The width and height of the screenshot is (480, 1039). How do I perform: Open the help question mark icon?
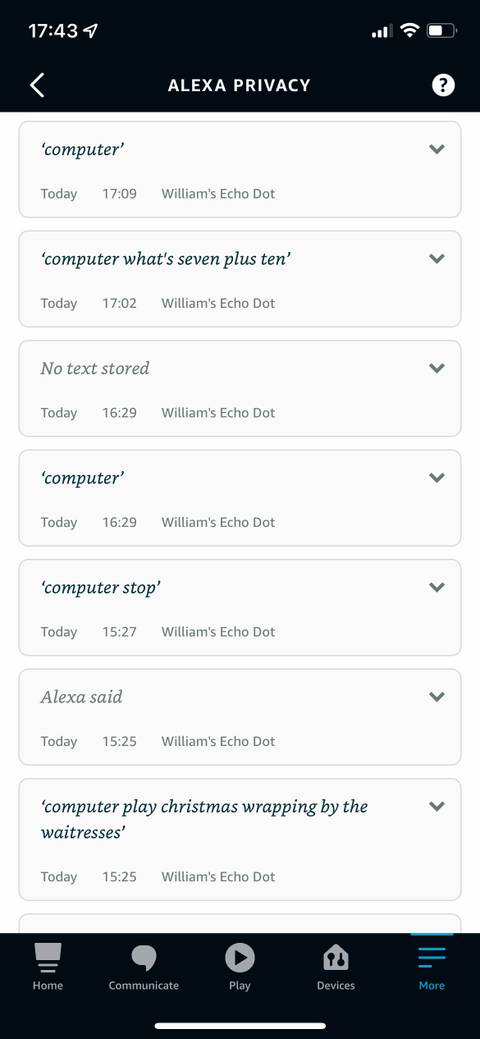click(443, 85)
